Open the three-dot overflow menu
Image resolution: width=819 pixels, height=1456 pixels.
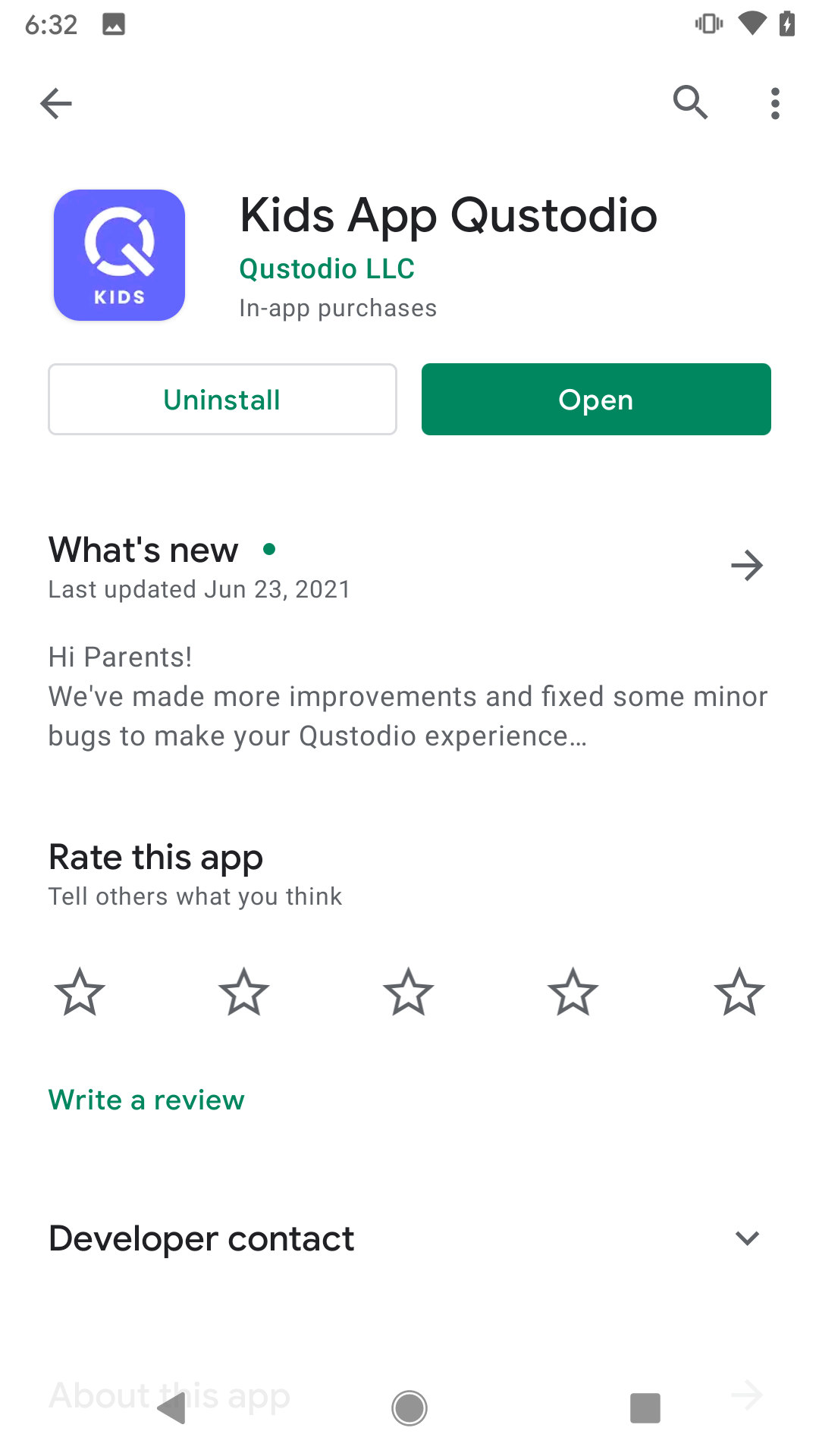[x=774, y=103]
